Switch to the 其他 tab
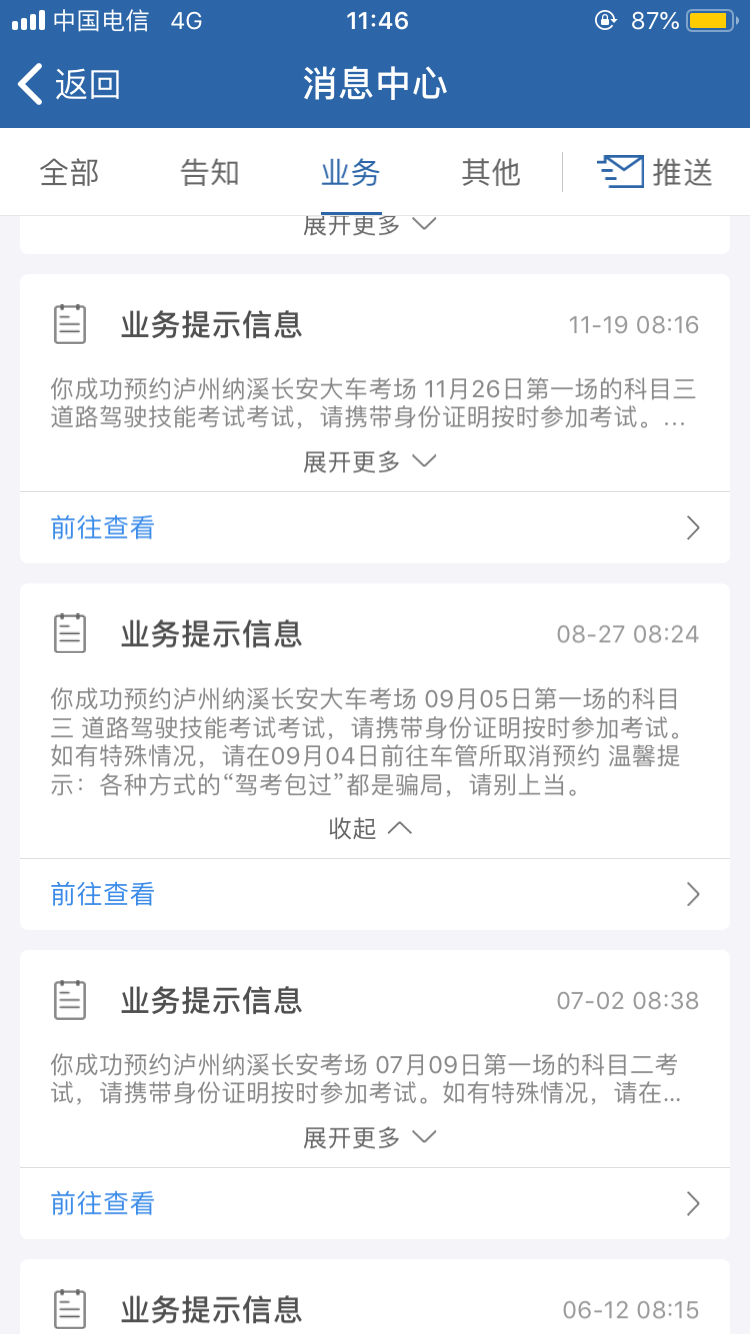Screen dimensions: 750x1334 pos(491,172)
